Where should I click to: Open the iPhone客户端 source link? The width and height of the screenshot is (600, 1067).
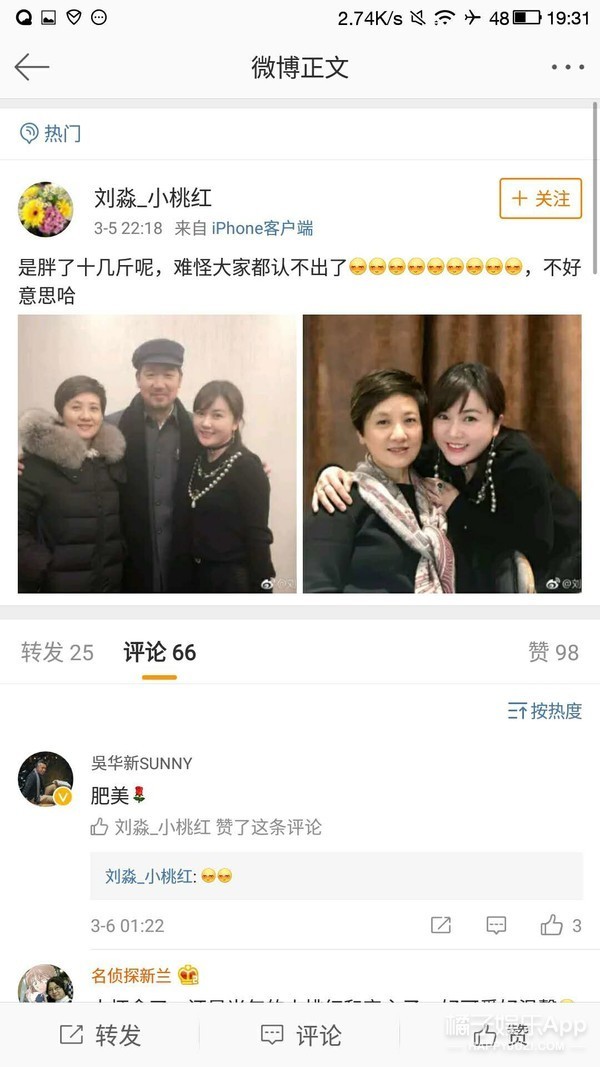tap(262, 229)
